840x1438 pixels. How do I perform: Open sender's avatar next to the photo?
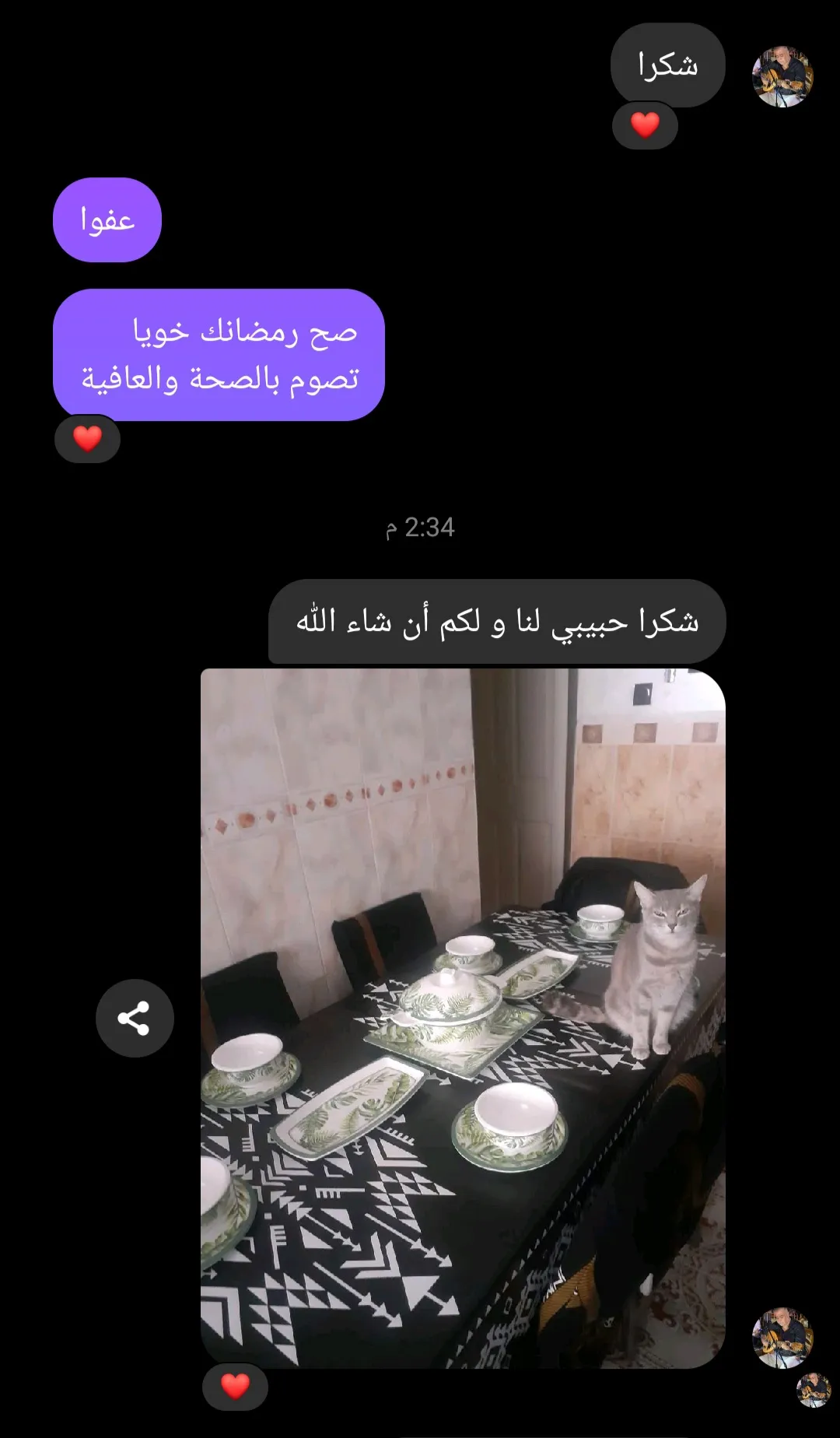tap(782, 1338)
